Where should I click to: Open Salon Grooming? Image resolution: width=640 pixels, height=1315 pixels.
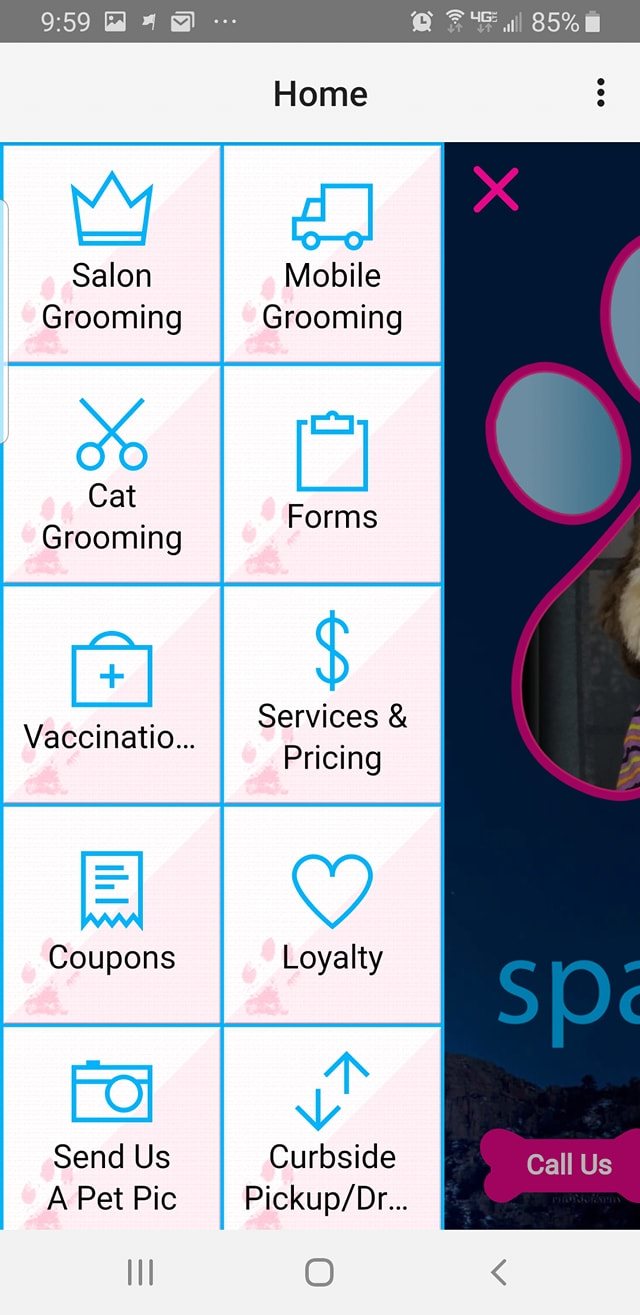click(112, 254)
